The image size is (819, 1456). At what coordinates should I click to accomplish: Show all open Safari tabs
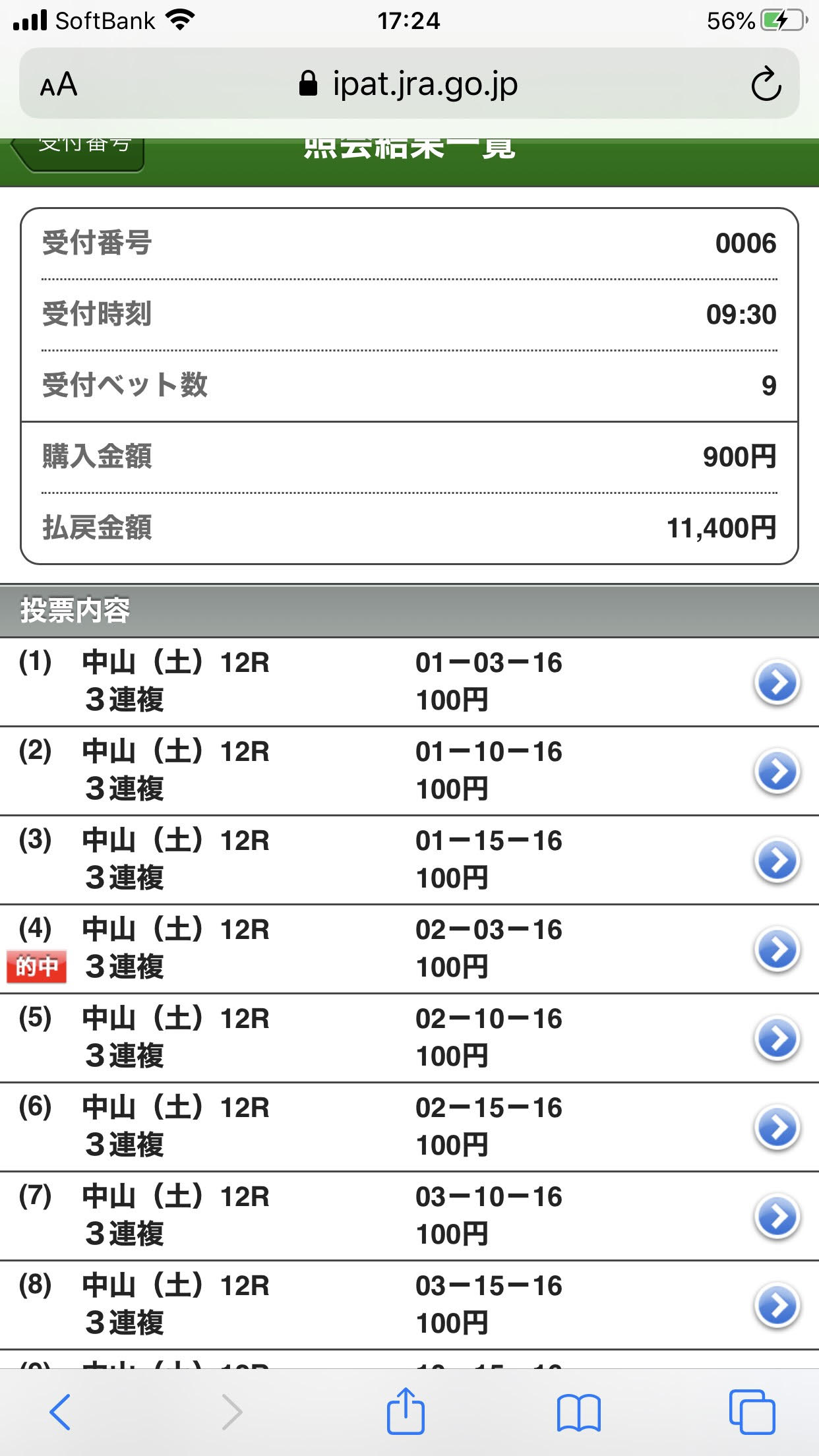click(752, 1412)
